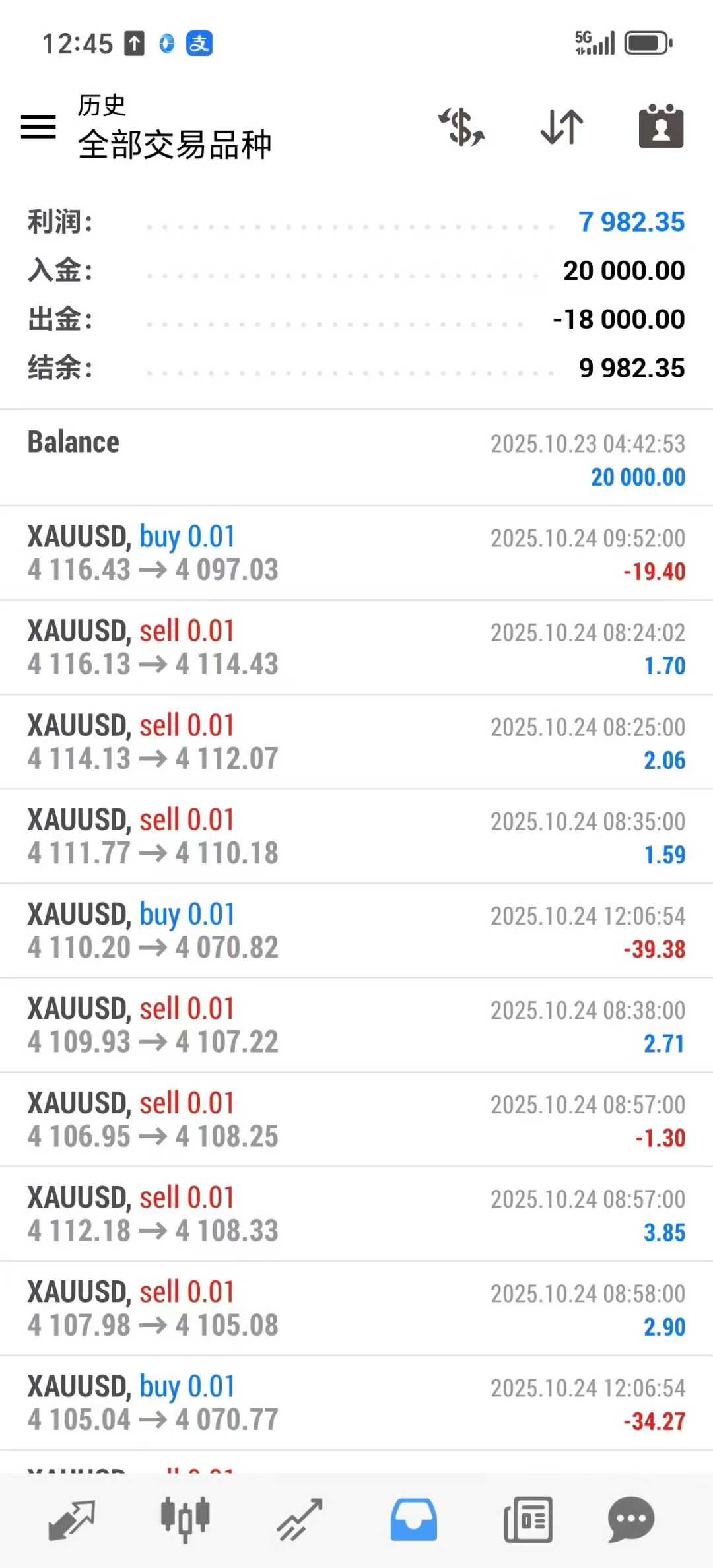Switch to the Quotes tab
Screen dimensions: 713x1568
click(x=72, y=1519)
